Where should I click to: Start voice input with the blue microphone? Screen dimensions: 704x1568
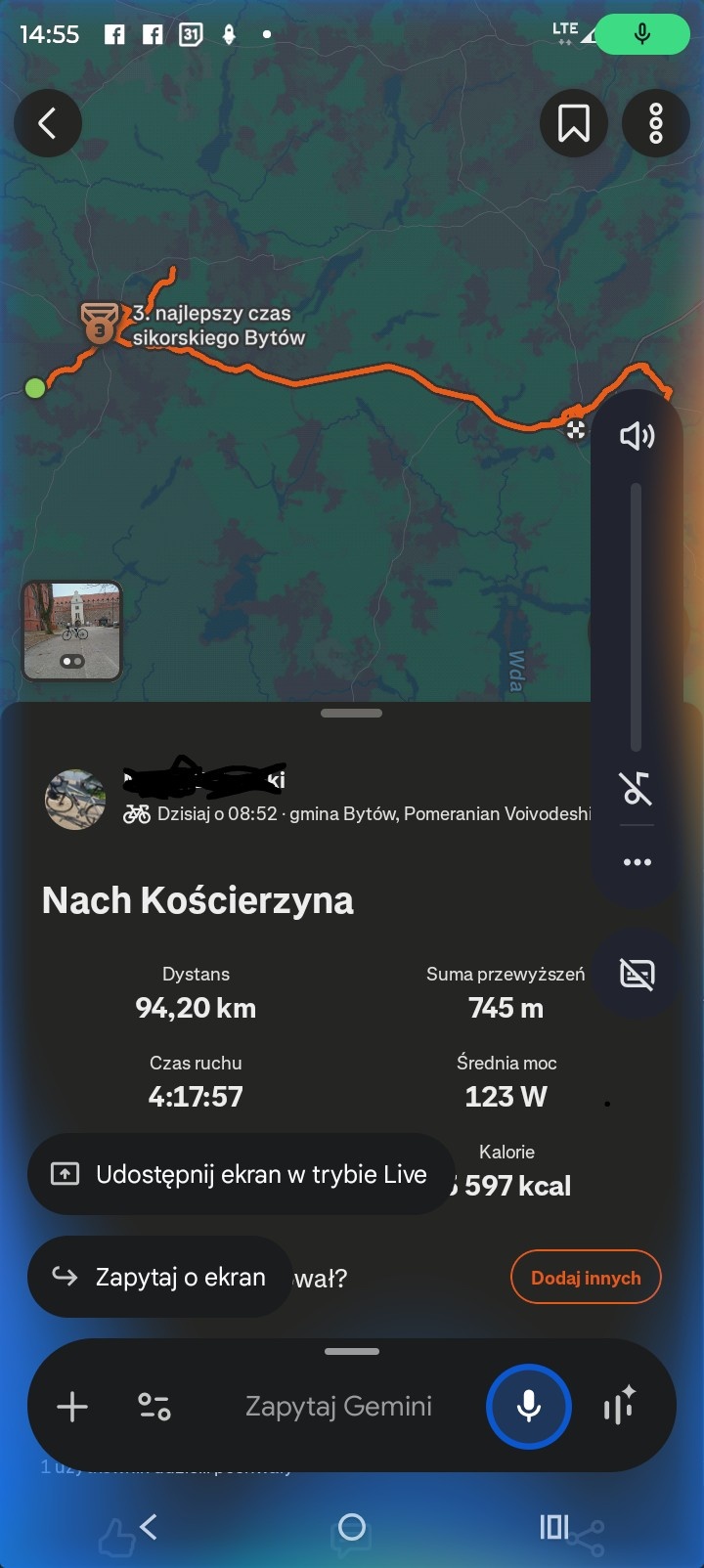[528, 1408]
